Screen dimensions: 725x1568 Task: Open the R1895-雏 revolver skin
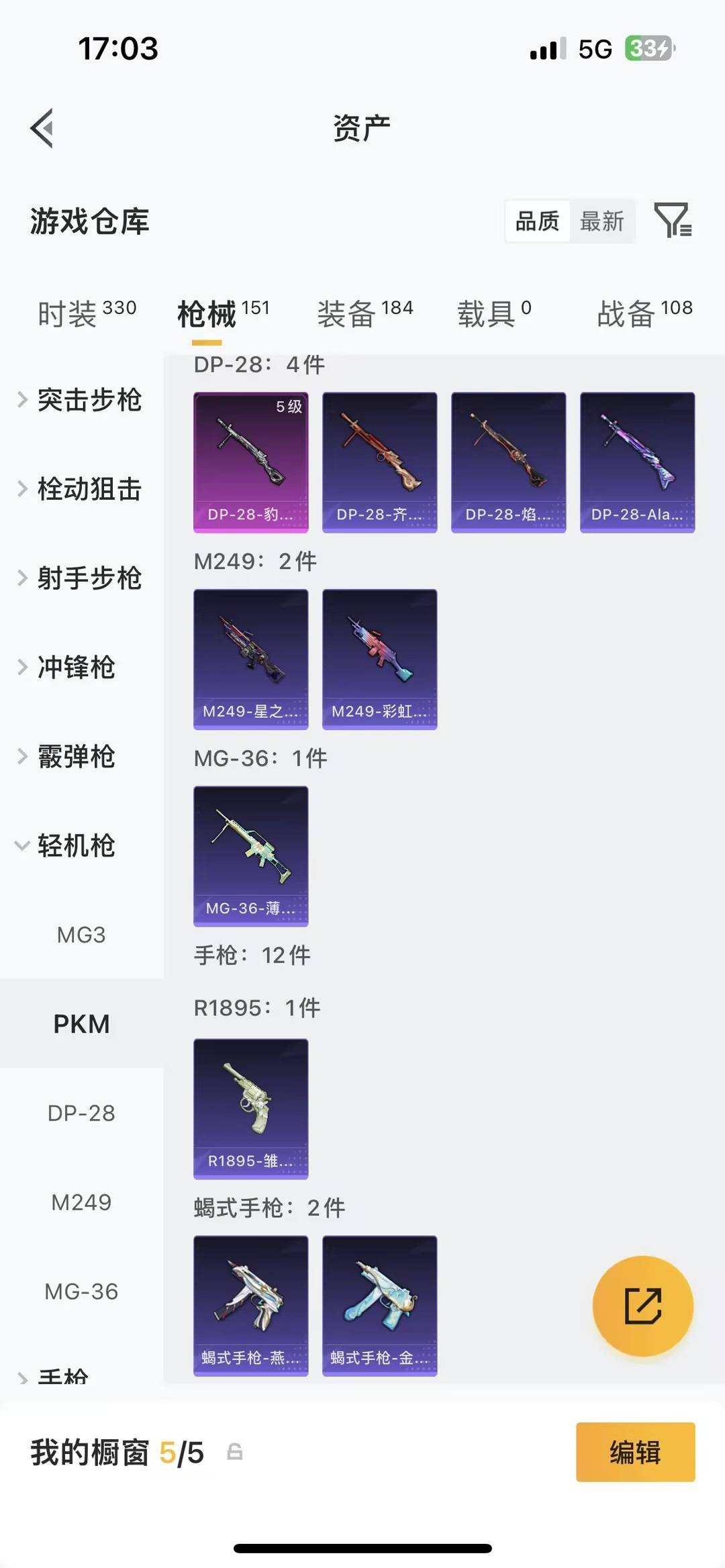click(x=250, y=1108)
